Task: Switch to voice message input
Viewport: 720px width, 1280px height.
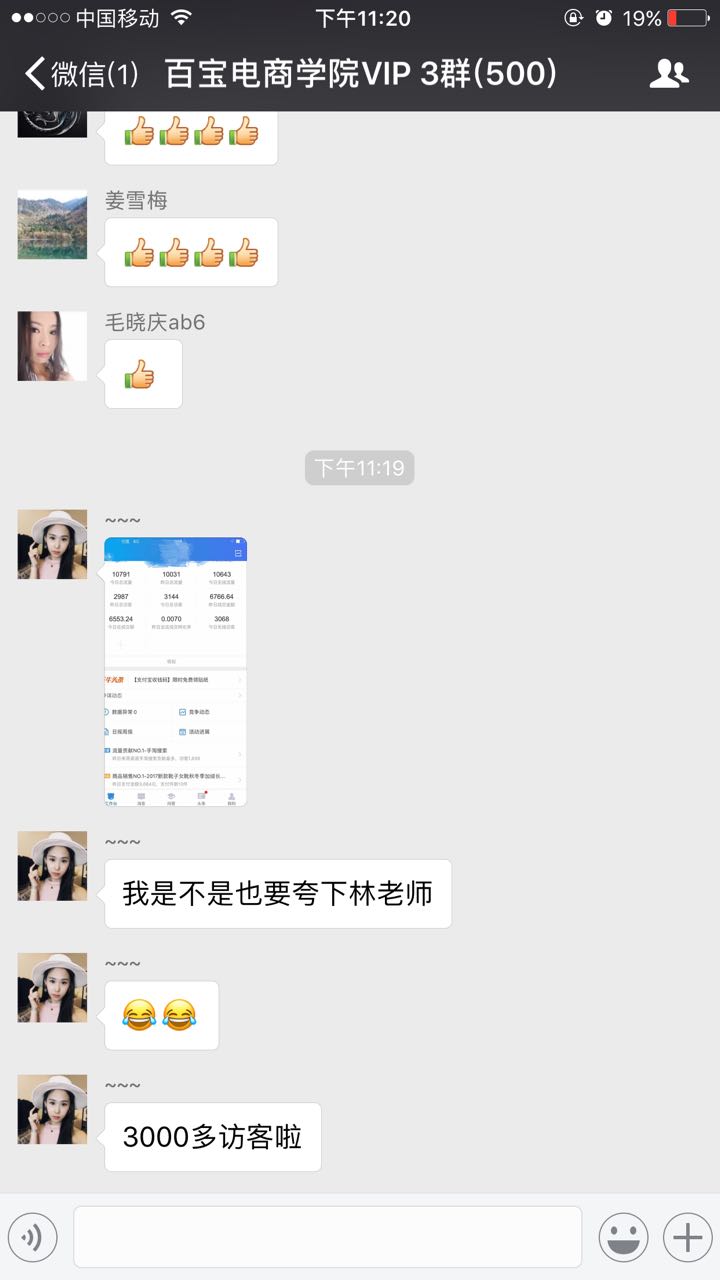Action: [x=33, y=1238]
